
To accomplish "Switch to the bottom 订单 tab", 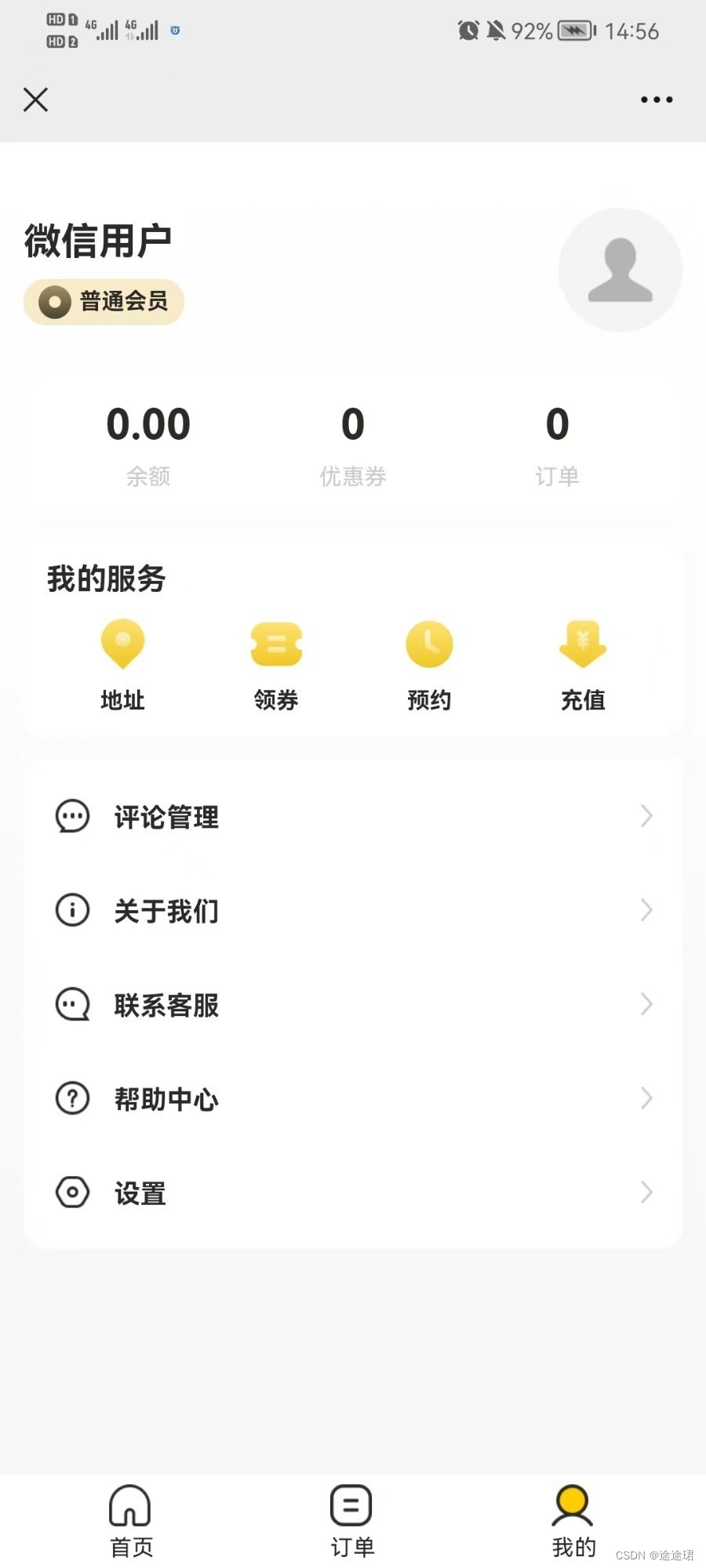I will (x=352, y=1521).
